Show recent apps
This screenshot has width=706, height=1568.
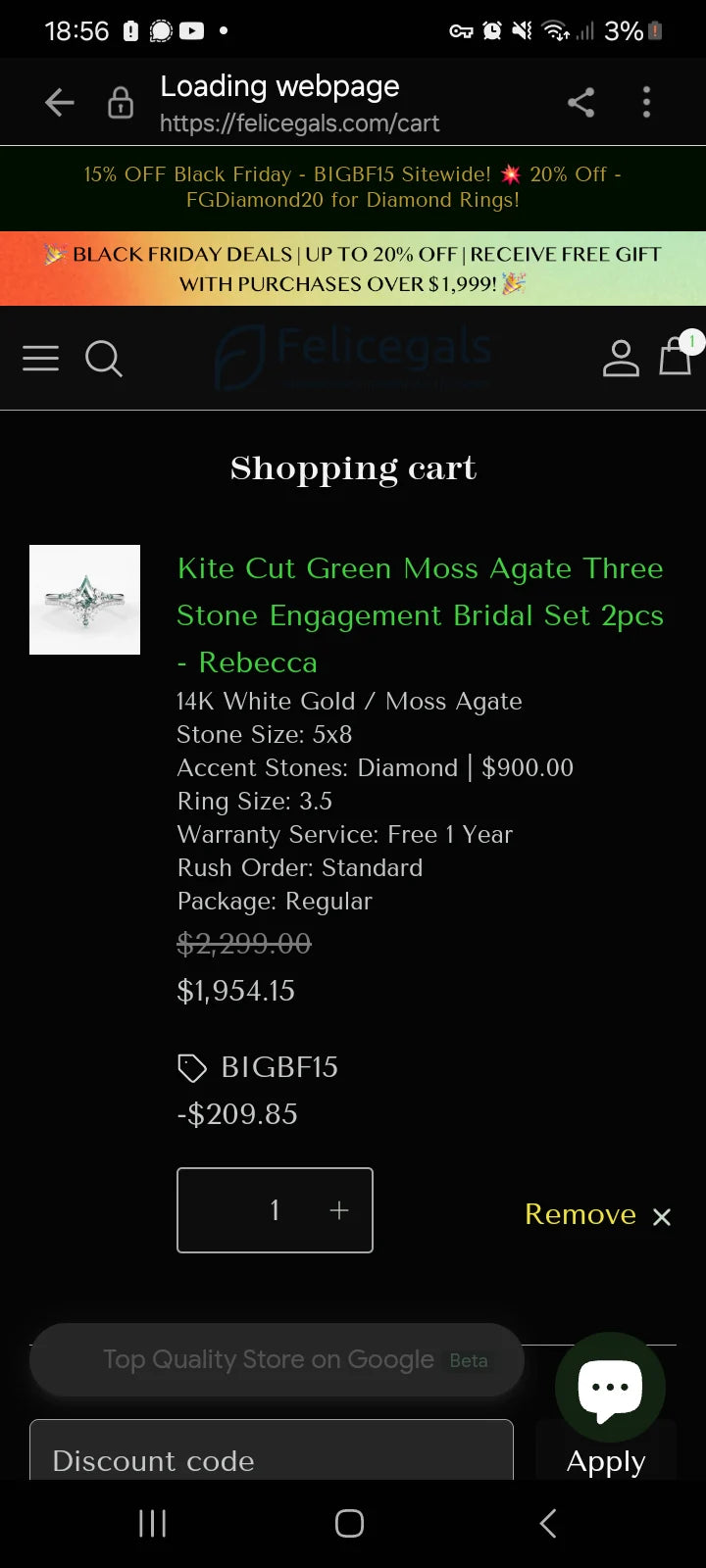[152, 1523]
